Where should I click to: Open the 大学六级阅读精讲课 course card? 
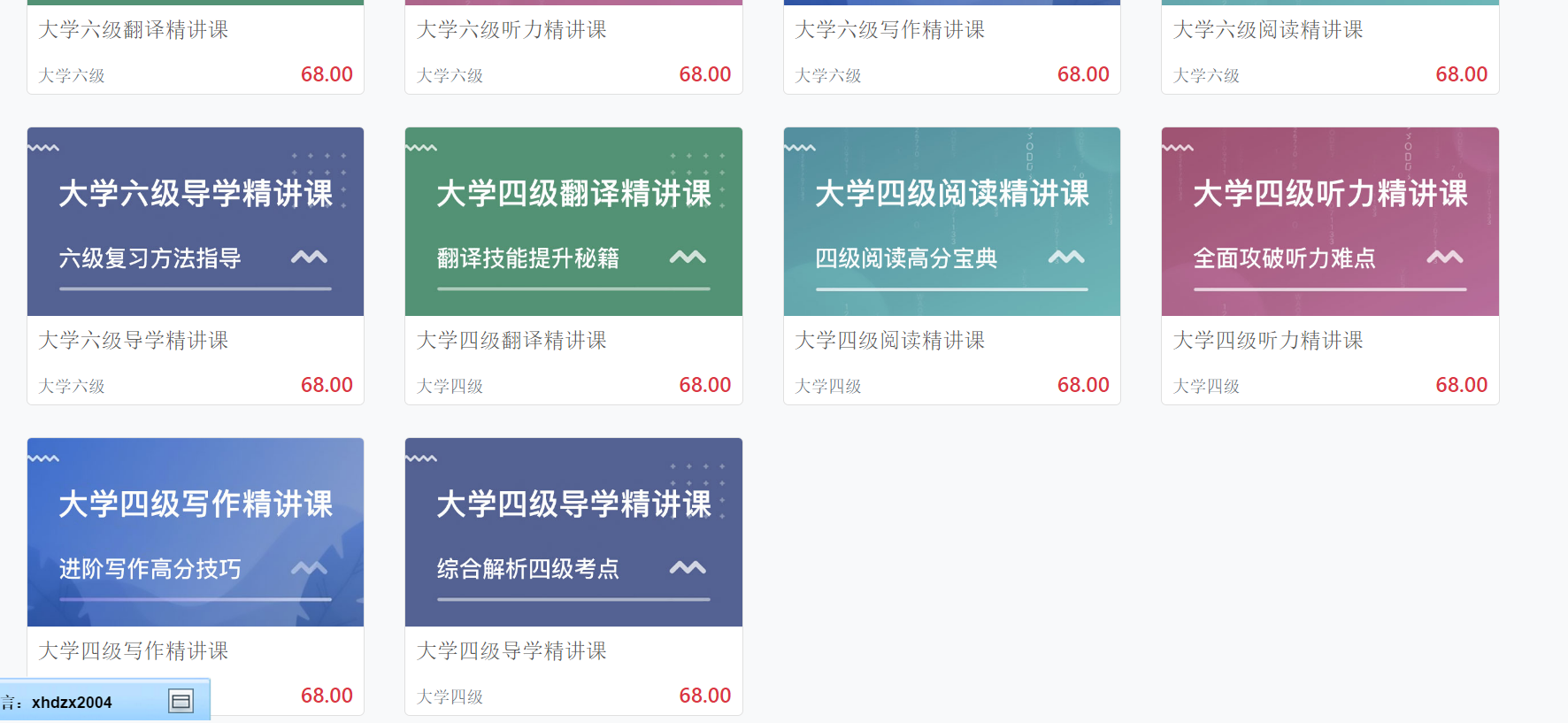tap(1267, 30)
